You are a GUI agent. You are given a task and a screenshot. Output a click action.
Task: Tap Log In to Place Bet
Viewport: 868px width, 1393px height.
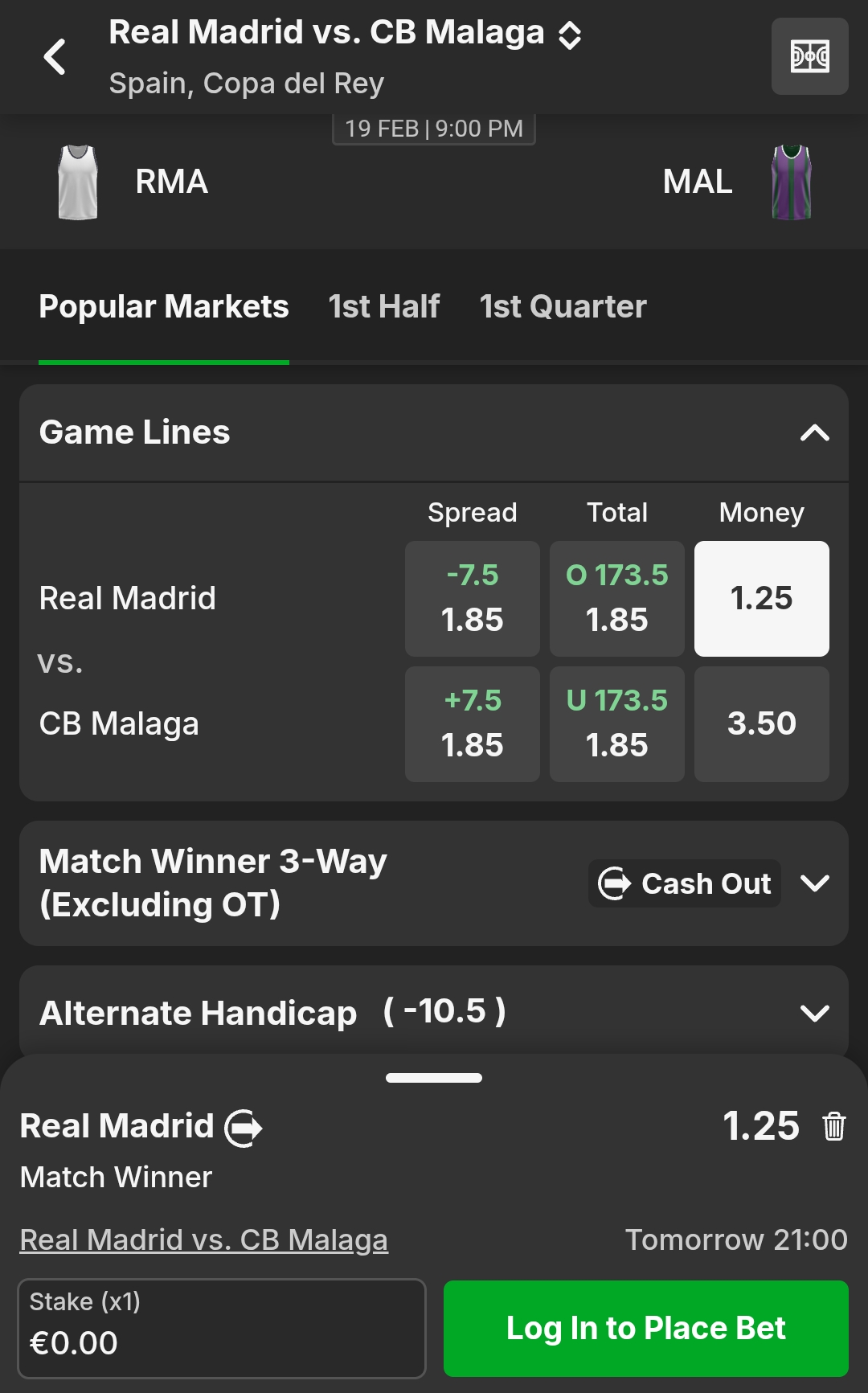[646, 1328]
